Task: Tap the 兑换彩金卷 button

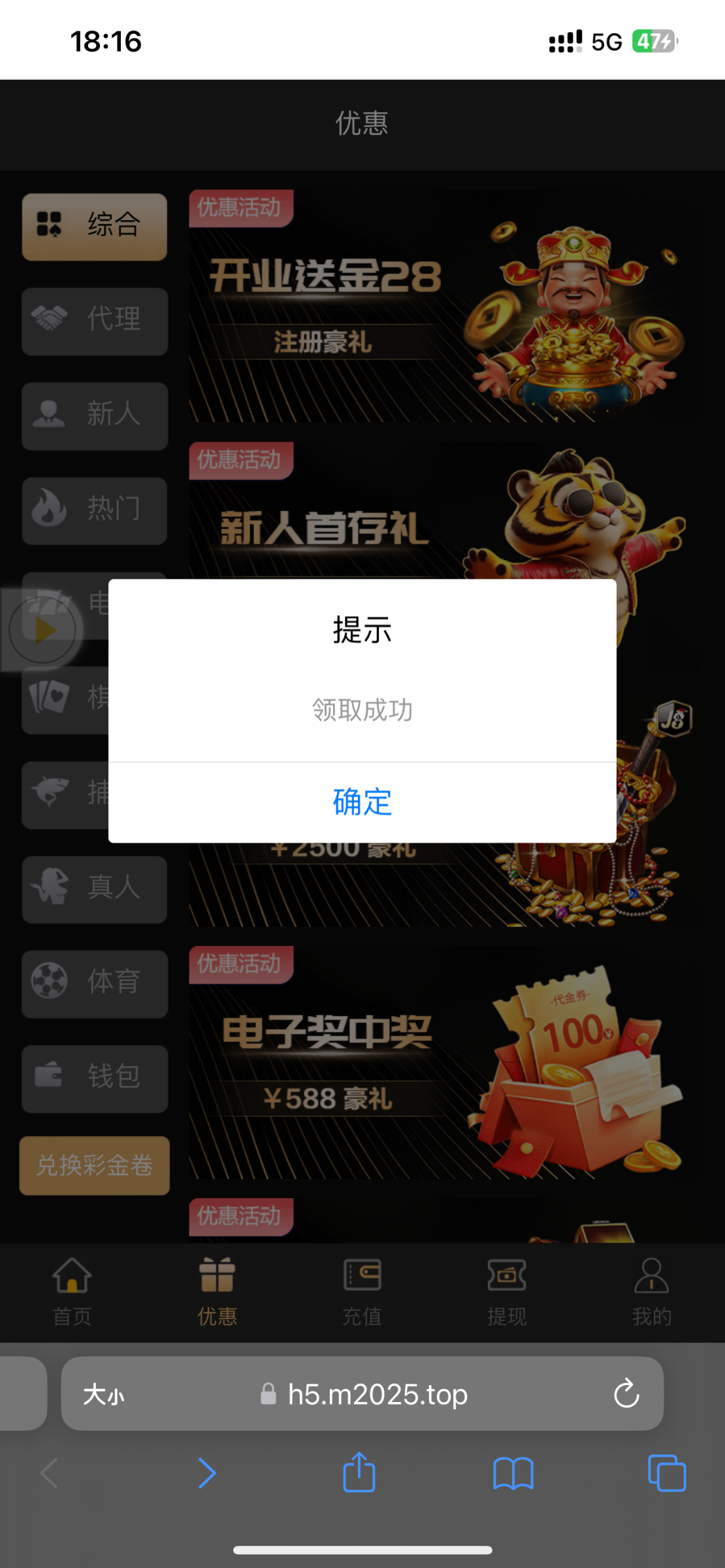Action: (x=95, y=1166)
